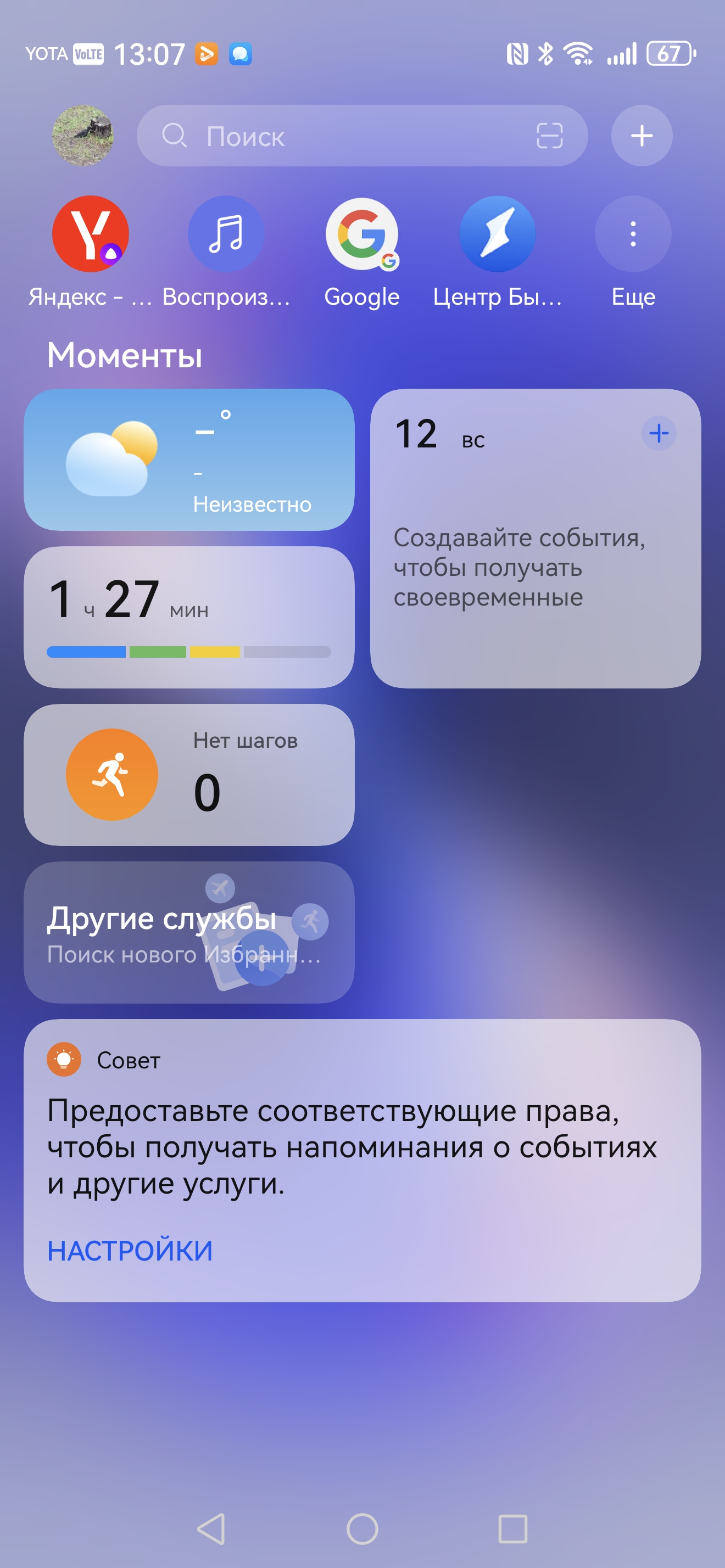Open Центр Быстрых app shortcut
Image resolution: width=725 pixels, height=1568 pixels.
[x=497, y=234]
